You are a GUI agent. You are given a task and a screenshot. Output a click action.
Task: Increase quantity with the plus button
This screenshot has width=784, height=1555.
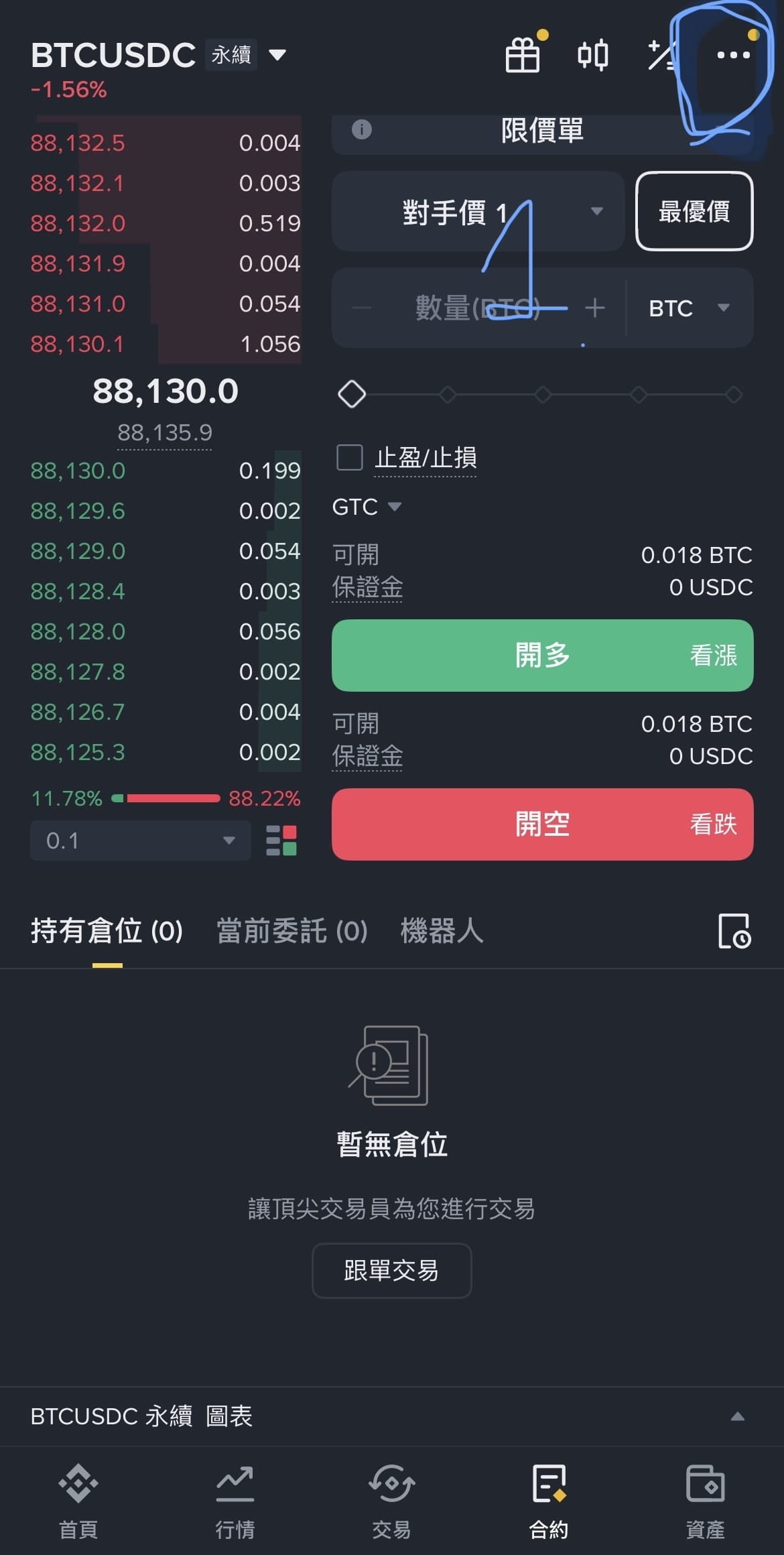pos(595,308)
